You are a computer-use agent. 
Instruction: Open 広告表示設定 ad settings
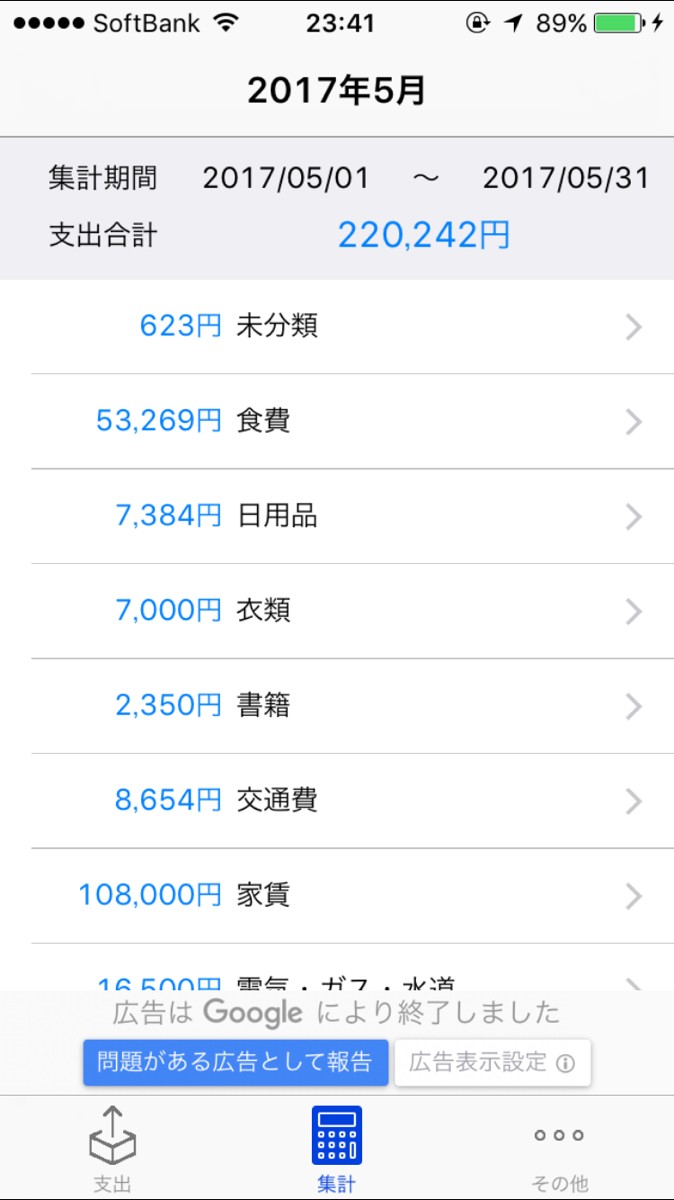pyautogui.click(x=492, y=1062)
